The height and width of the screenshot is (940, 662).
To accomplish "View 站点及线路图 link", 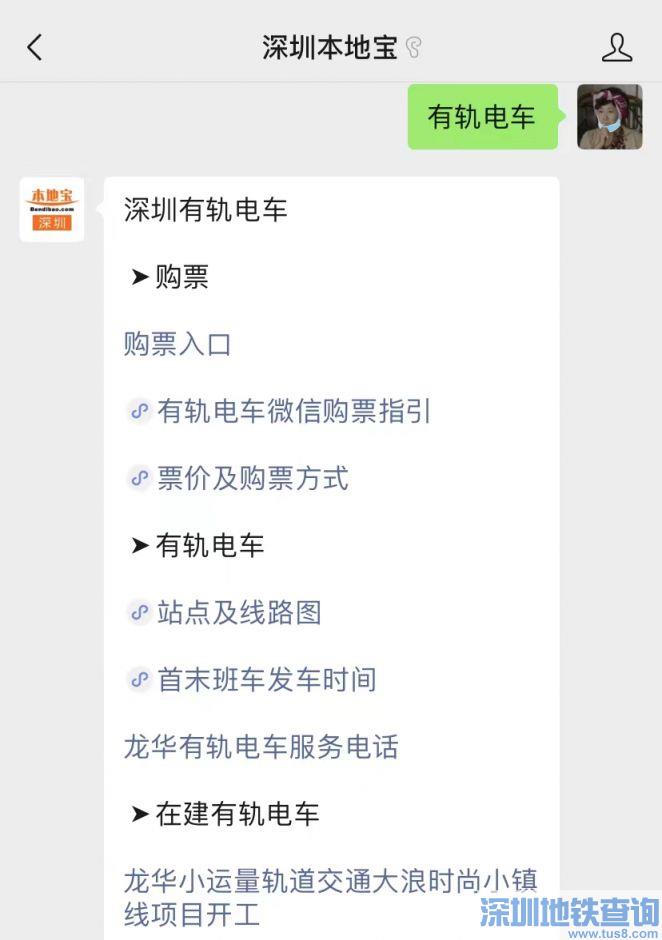I will click(x=239, y=613).
